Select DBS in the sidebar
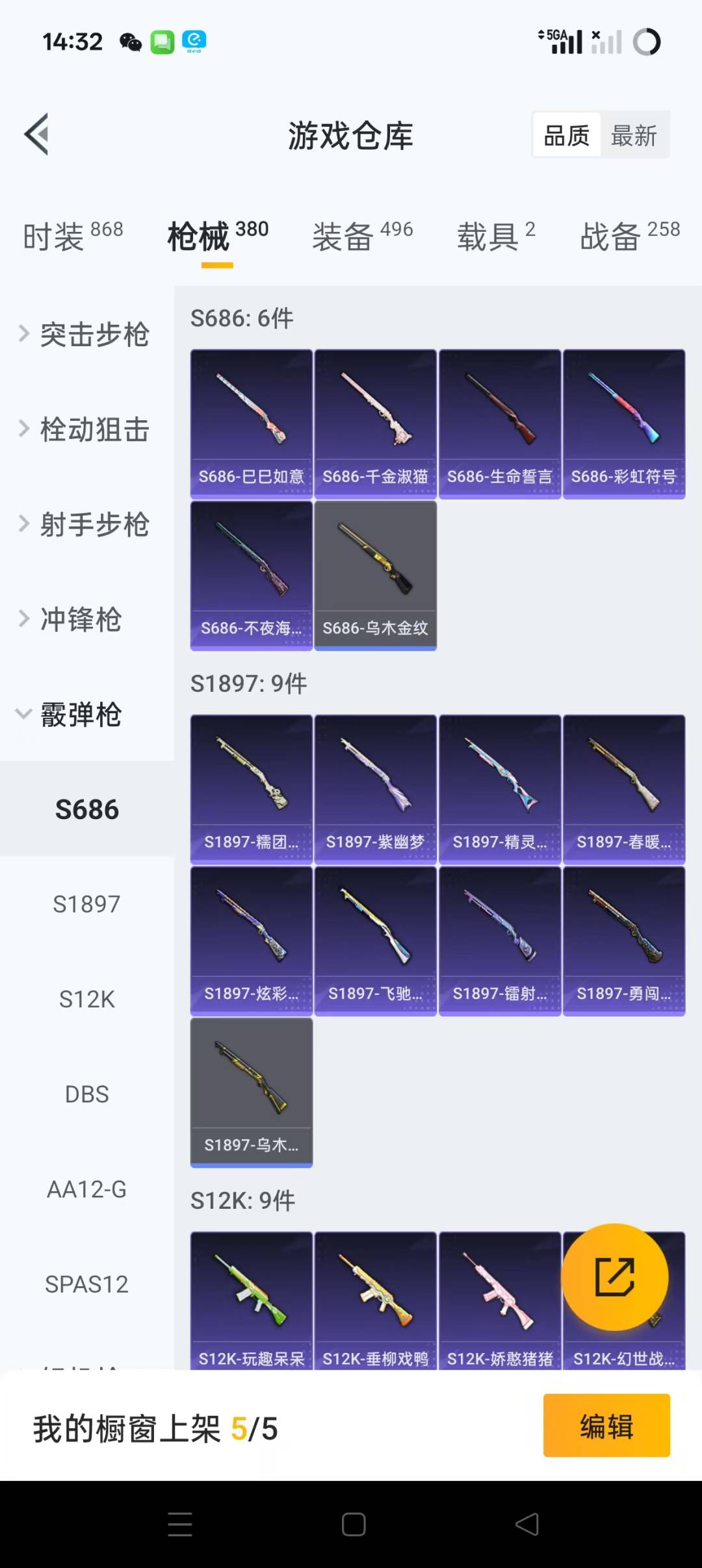702x1568 pixels. 86,1094
